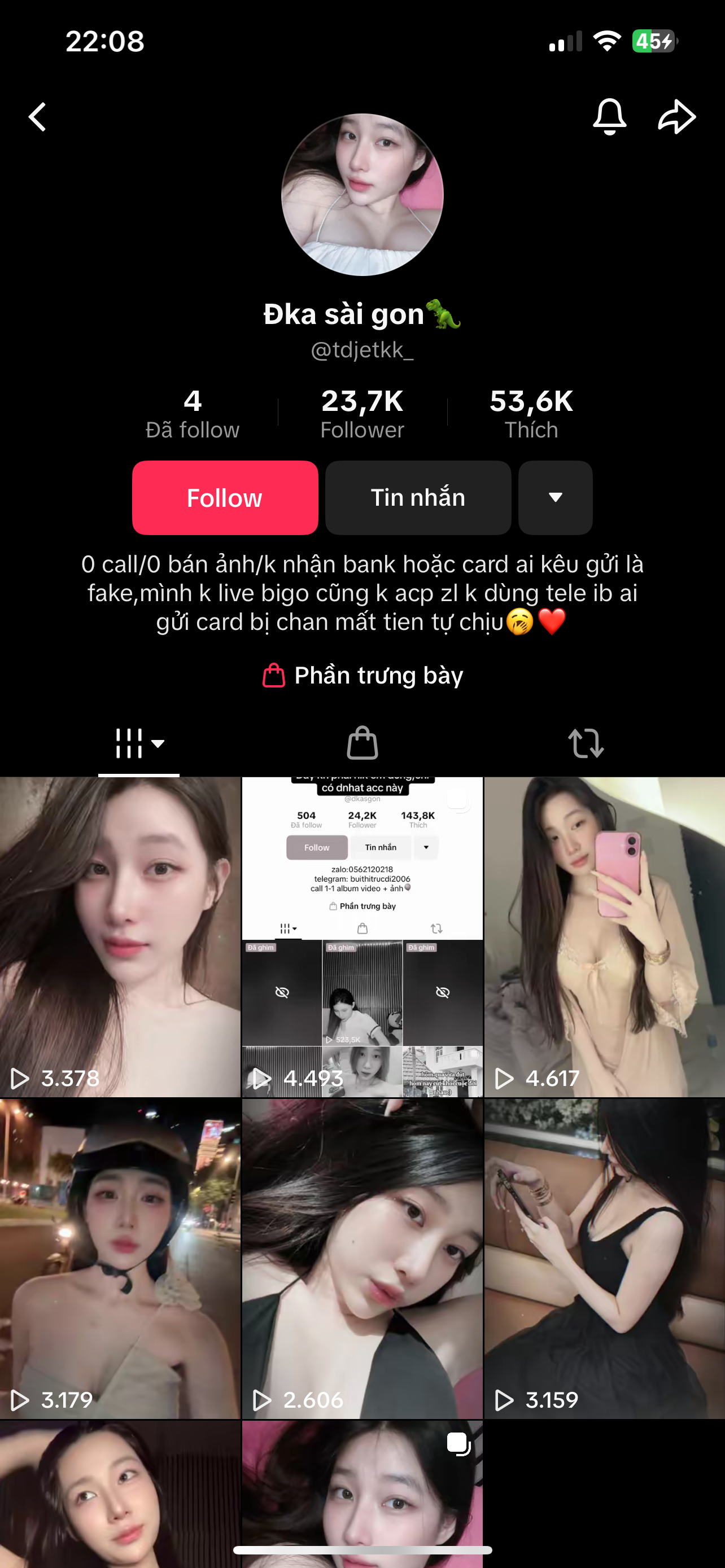The image size is (725, 1568).
Task: Go back using the arrow icon
Action: tap(38, 116)
